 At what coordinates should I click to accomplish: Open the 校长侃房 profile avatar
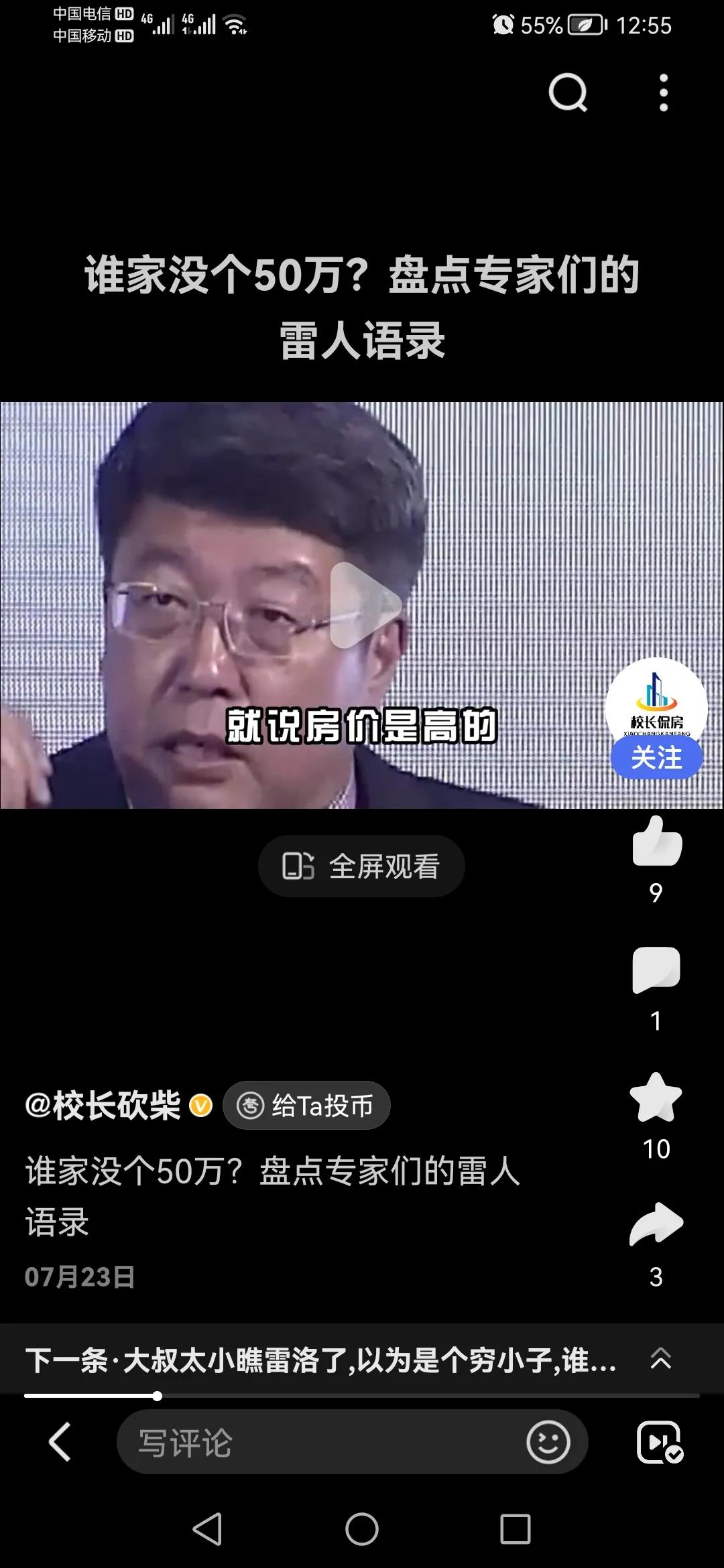tap(656, 702)
